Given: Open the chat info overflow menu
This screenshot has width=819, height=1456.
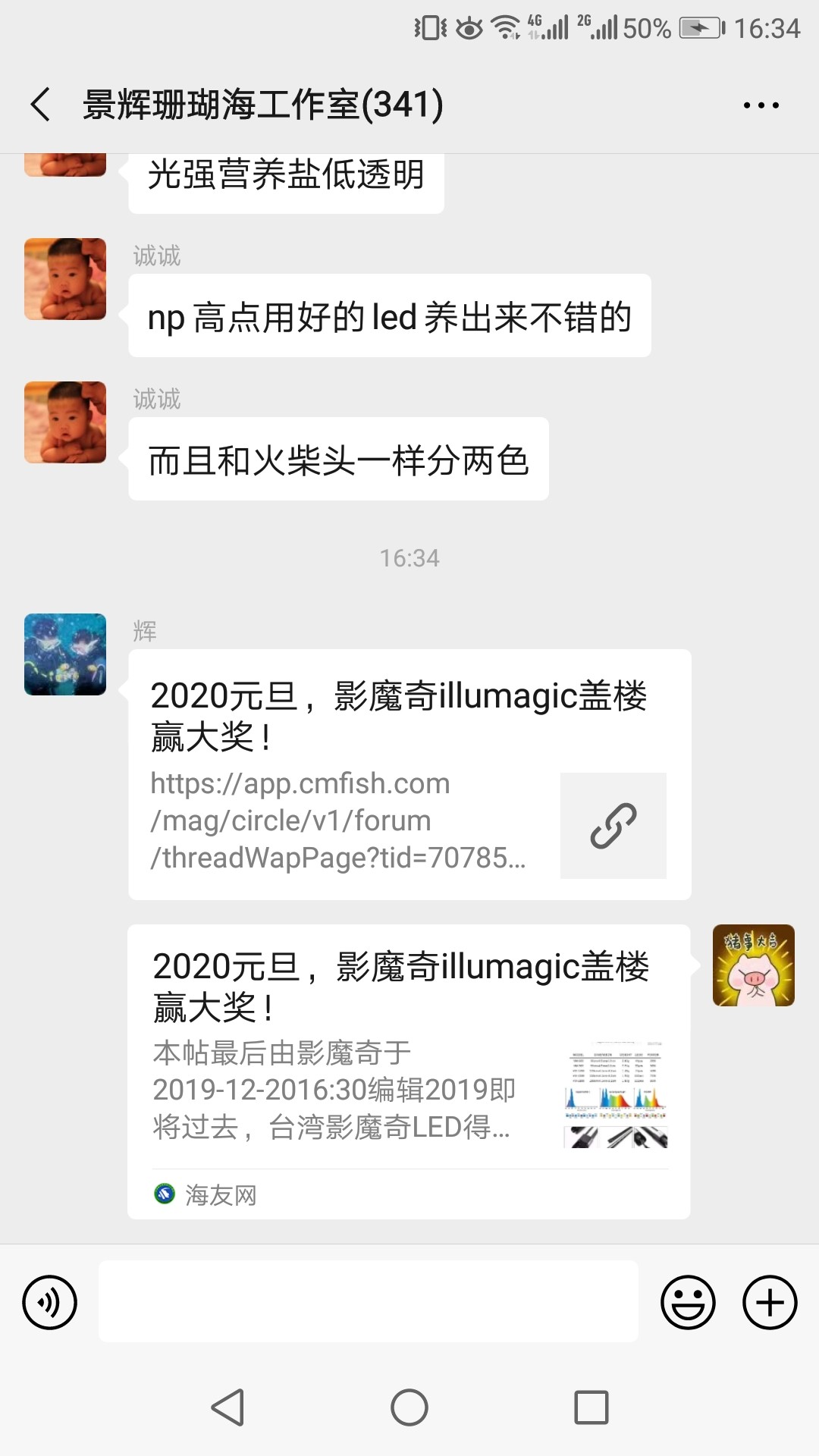Looking at the screenshot, I should pyautogui.click(x=761, y=105).
